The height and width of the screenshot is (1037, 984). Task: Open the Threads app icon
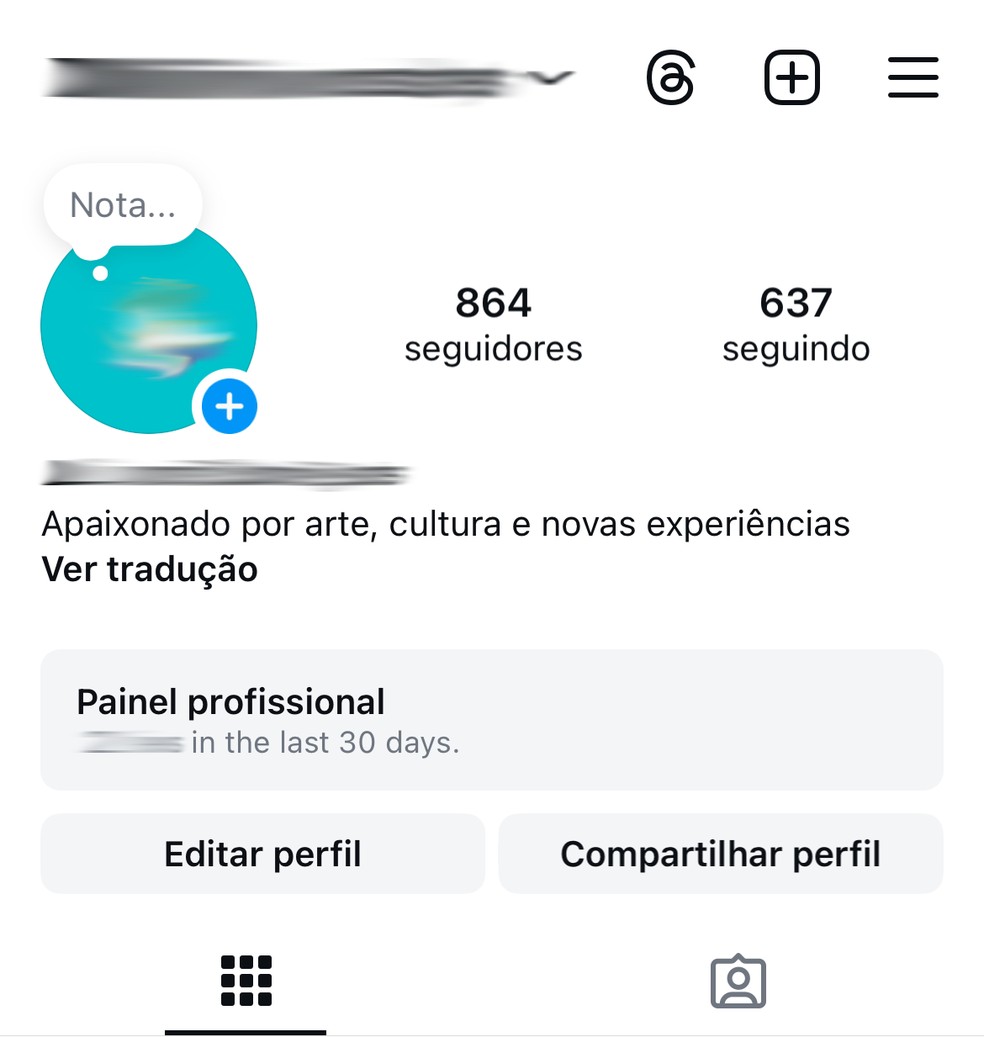click(671, 78)
